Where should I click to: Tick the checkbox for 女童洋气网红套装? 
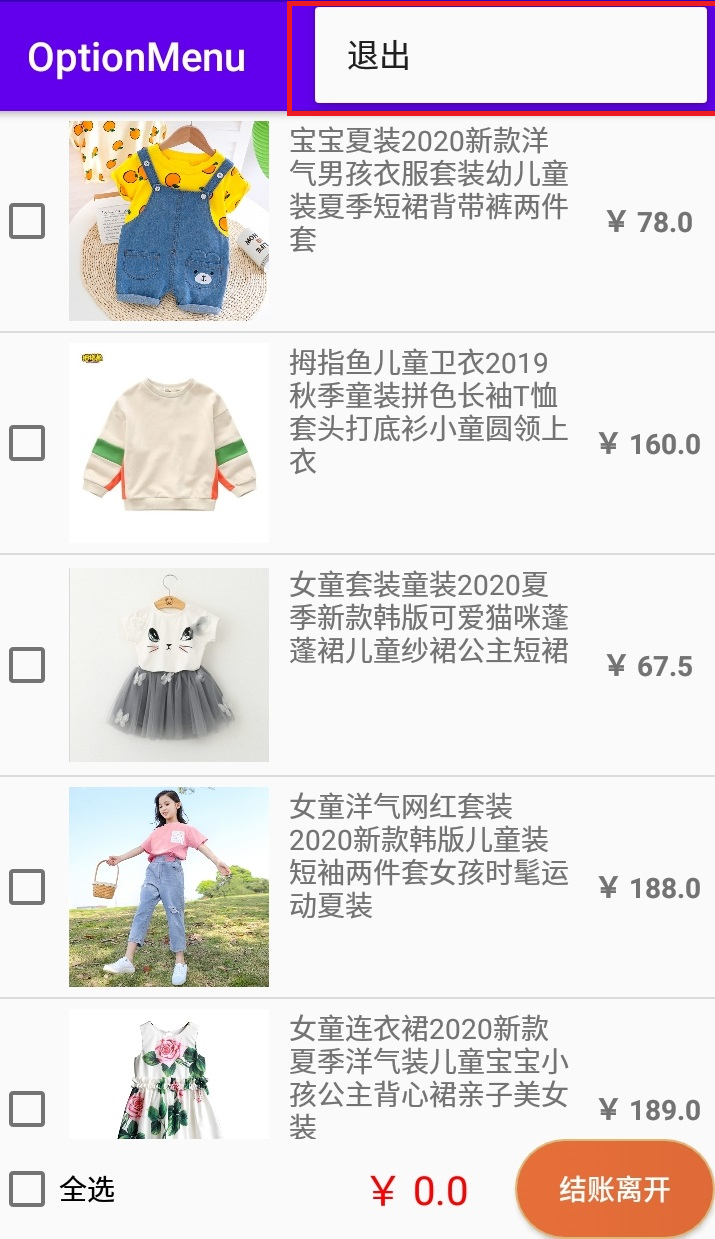(27, 887)
